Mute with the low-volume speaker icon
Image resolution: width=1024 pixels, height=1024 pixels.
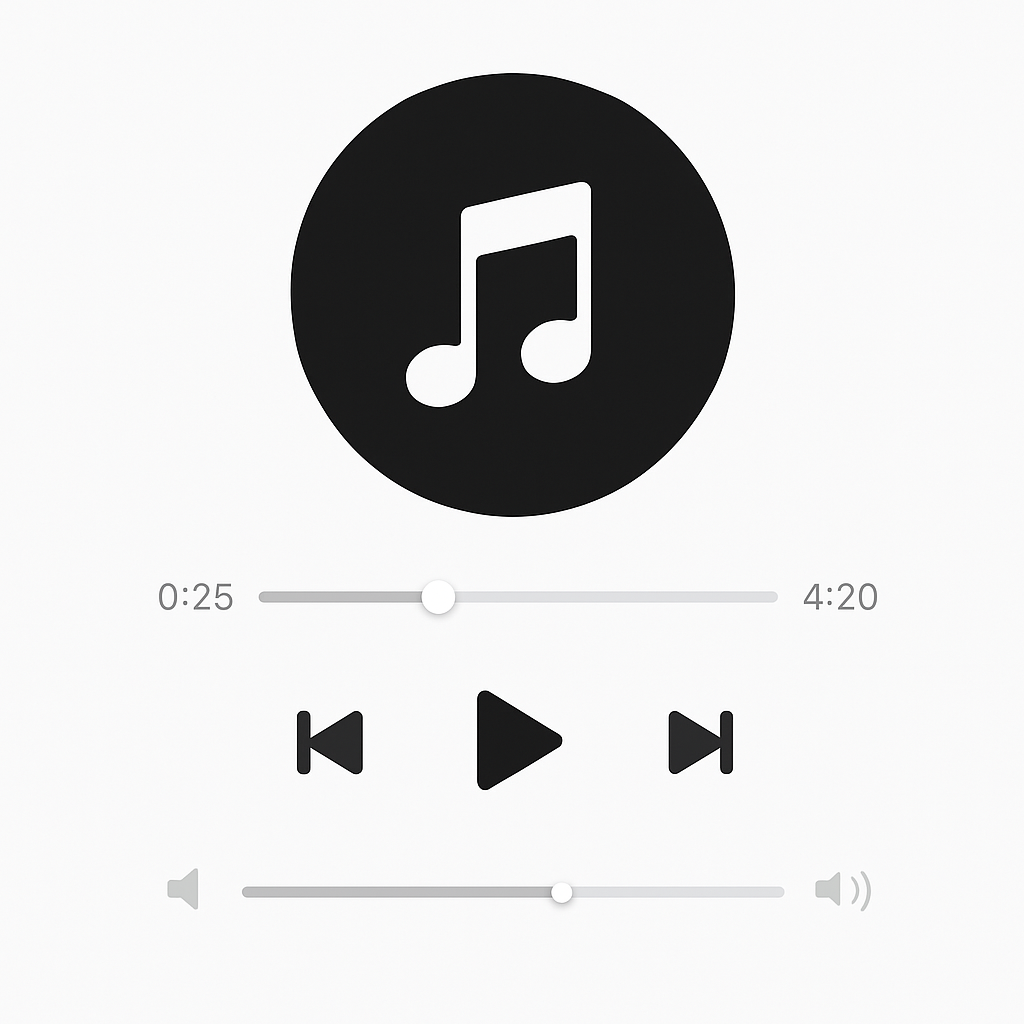pos(184,889)
